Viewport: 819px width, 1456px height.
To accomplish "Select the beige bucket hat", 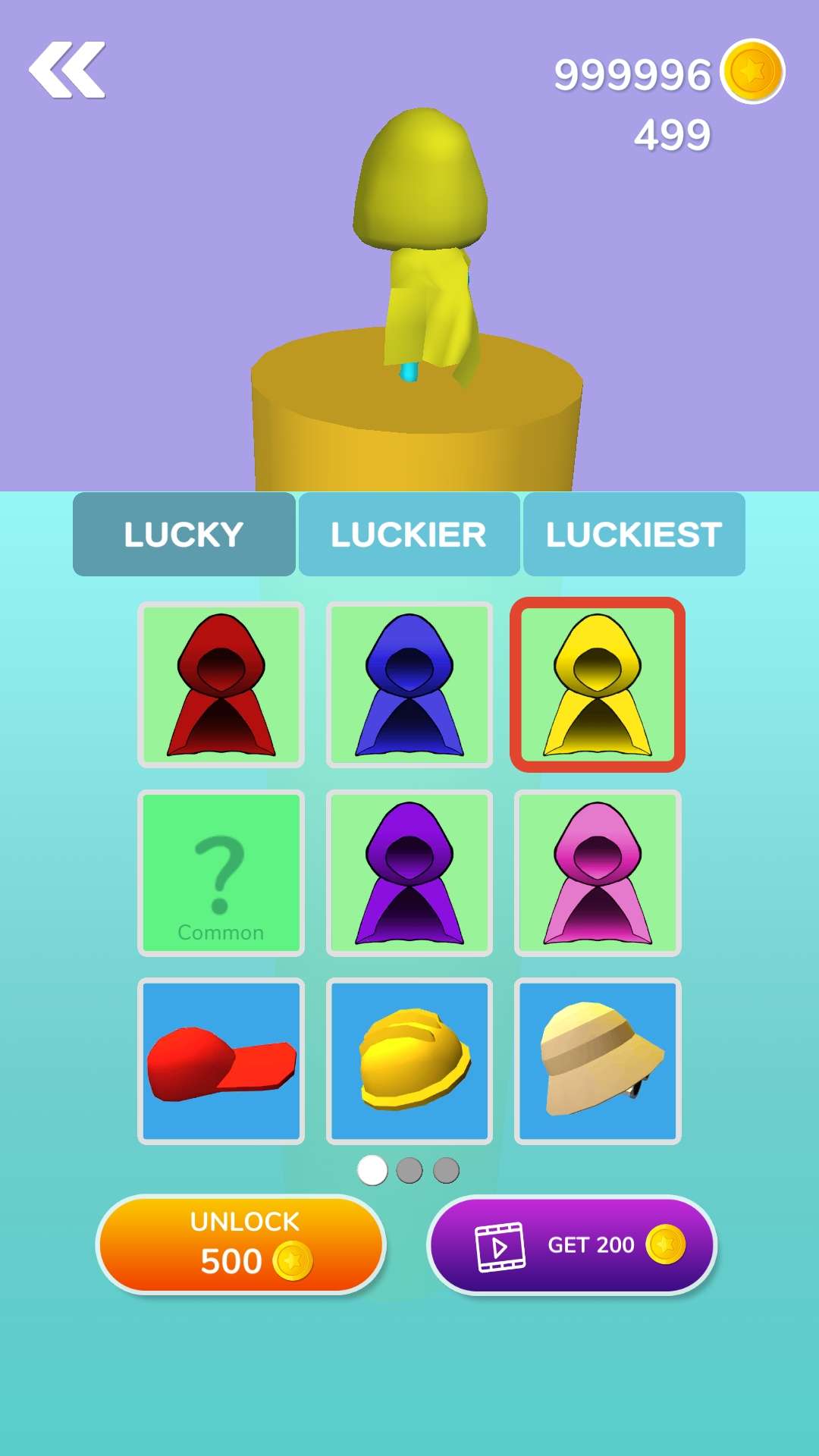I will (x=598, y=1061).
